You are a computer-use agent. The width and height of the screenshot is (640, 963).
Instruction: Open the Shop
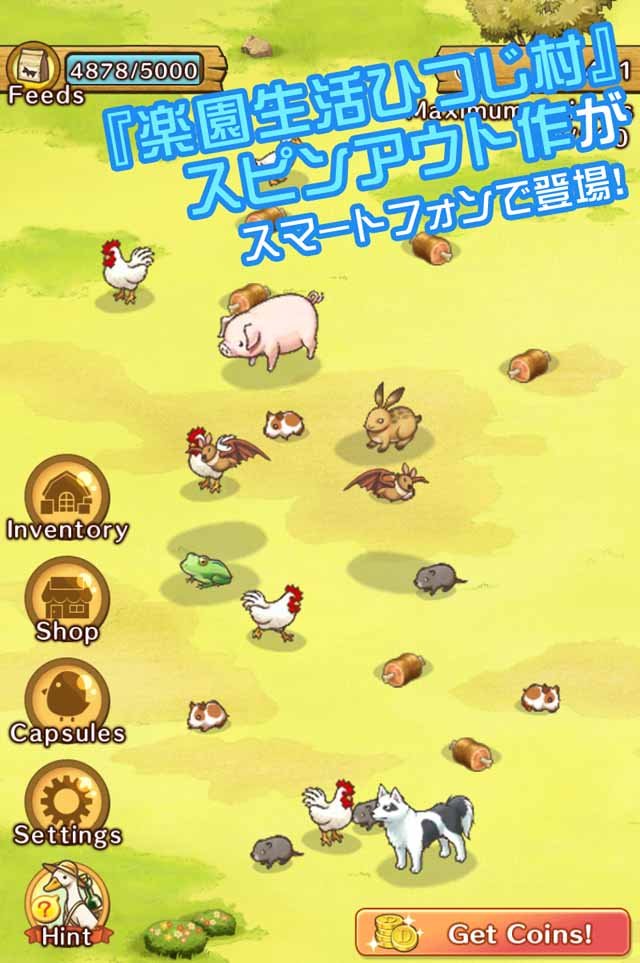pyautogui.click(x=67, y=597)
